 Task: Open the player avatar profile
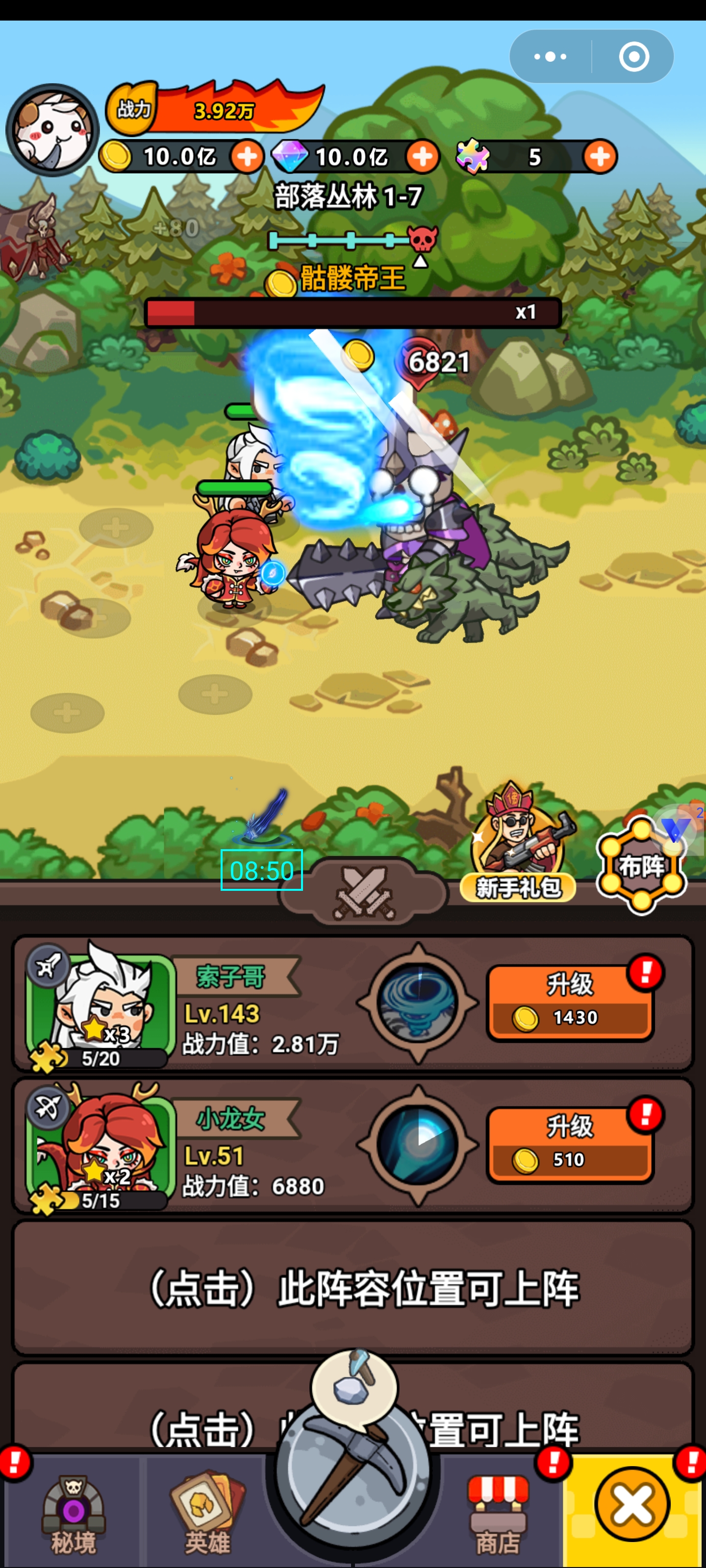coord(52,130)
